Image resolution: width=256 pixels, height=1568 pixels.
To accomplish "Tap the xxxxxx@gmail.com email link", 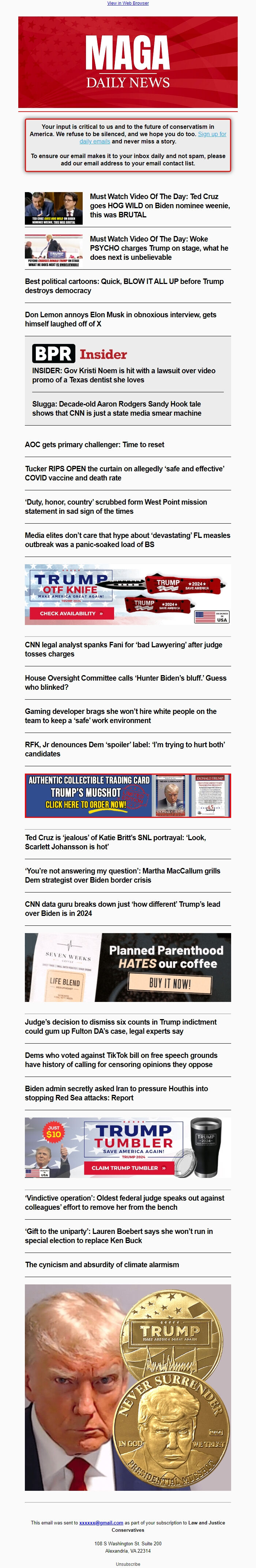I will (101, 1522).
